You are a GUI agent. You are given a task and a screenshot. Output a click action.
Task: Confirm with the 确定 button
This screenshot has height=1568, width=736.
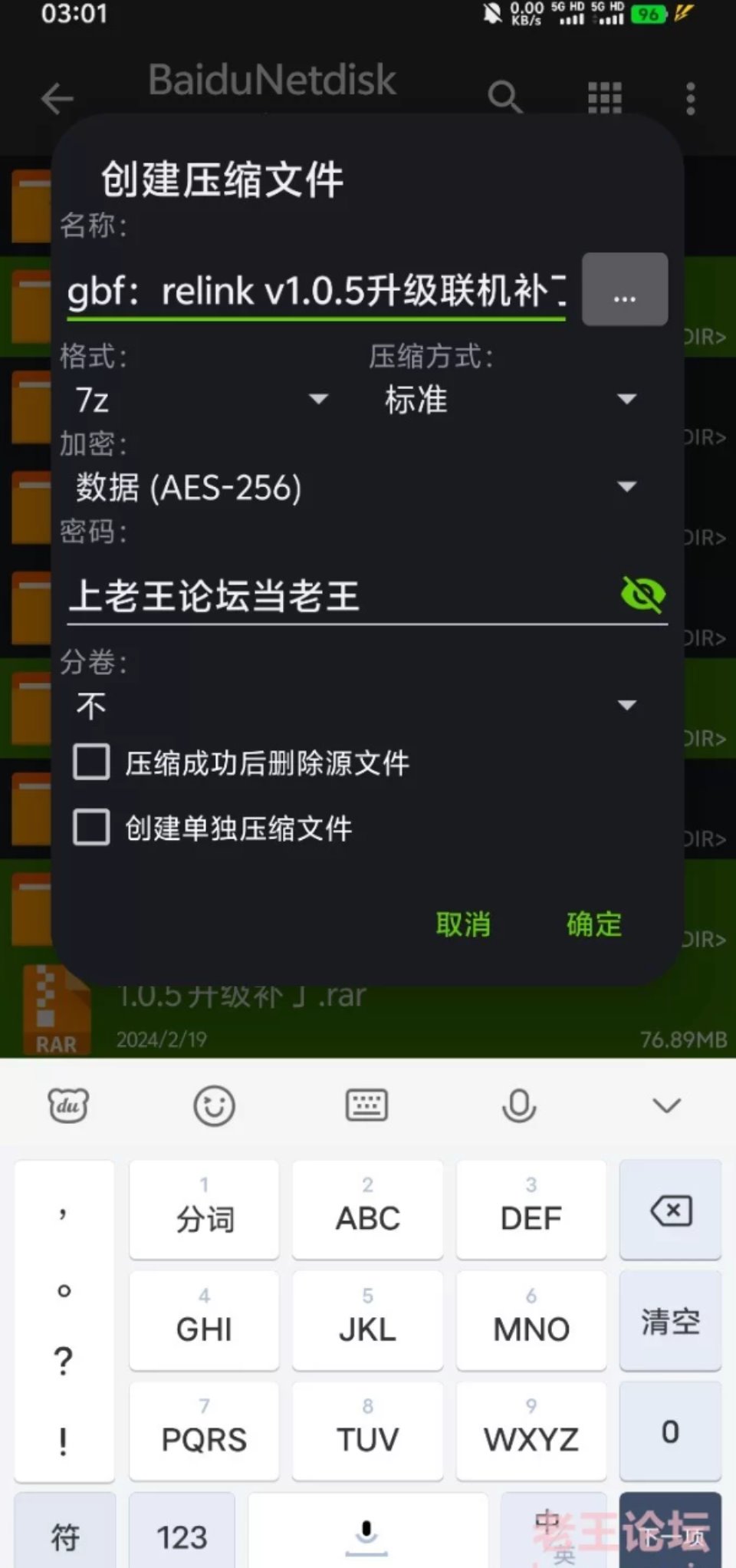pyautogui.click(x=594, y=924)
